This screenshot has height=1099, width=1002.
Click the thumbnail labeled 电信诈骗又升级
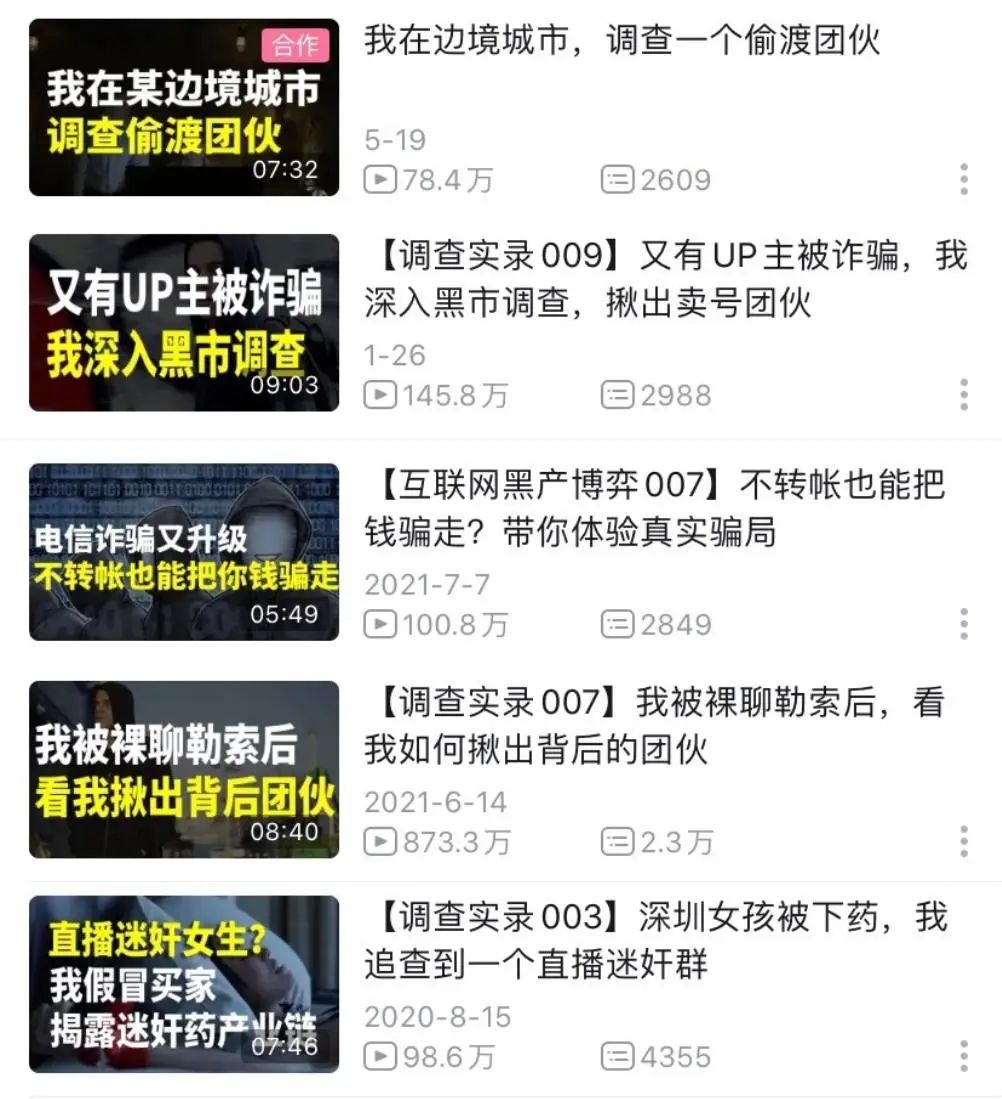coord(183,548)
